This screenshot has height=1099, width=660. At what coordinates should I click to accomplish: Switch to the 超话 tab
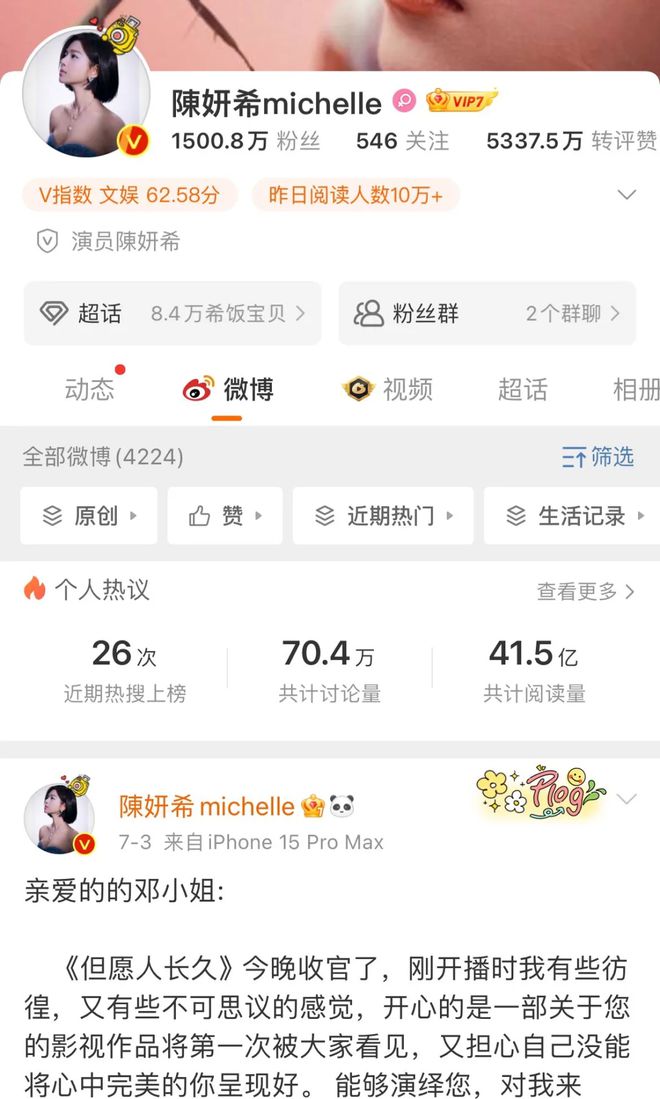click(523, 389)
